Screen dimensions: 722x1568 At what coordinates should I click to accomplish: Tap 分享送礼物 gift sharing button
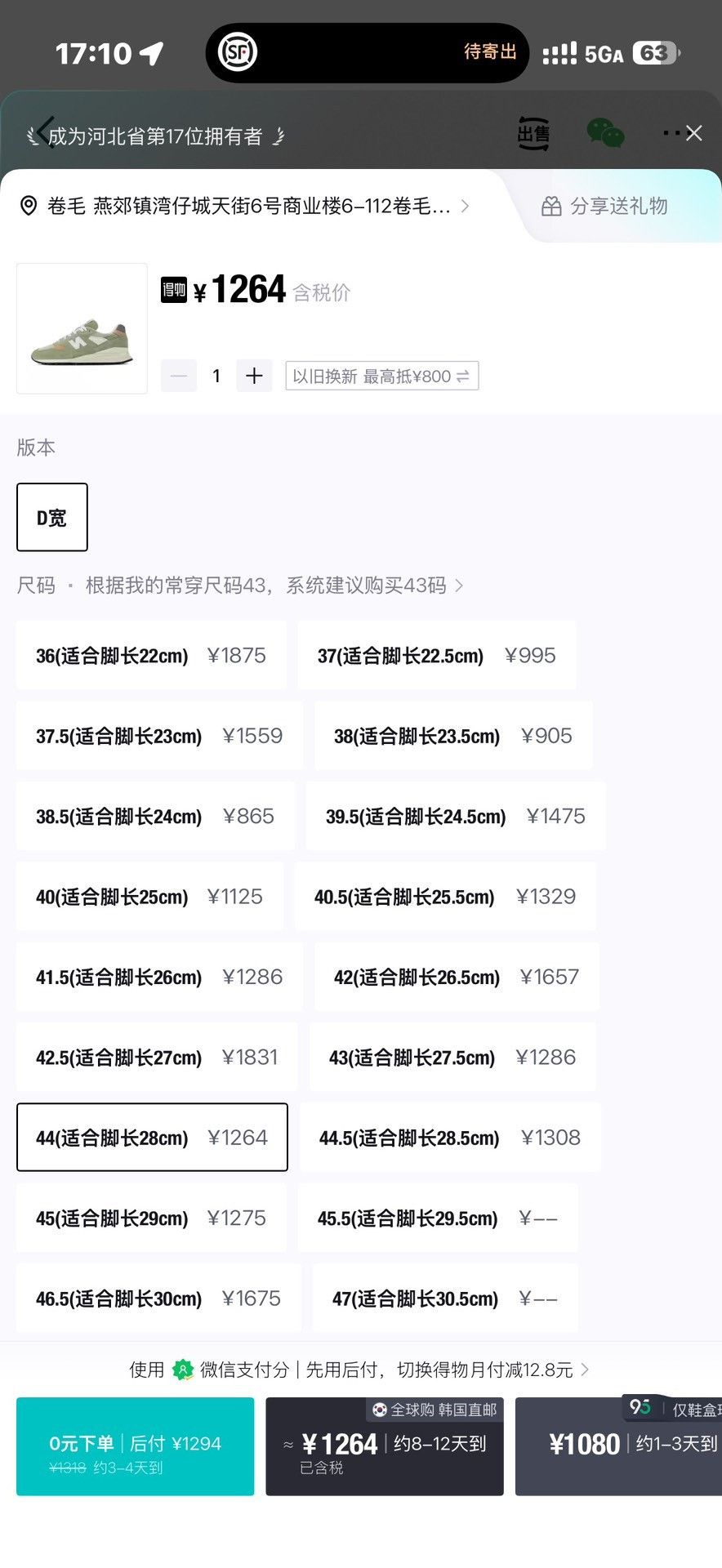(605, 206)
